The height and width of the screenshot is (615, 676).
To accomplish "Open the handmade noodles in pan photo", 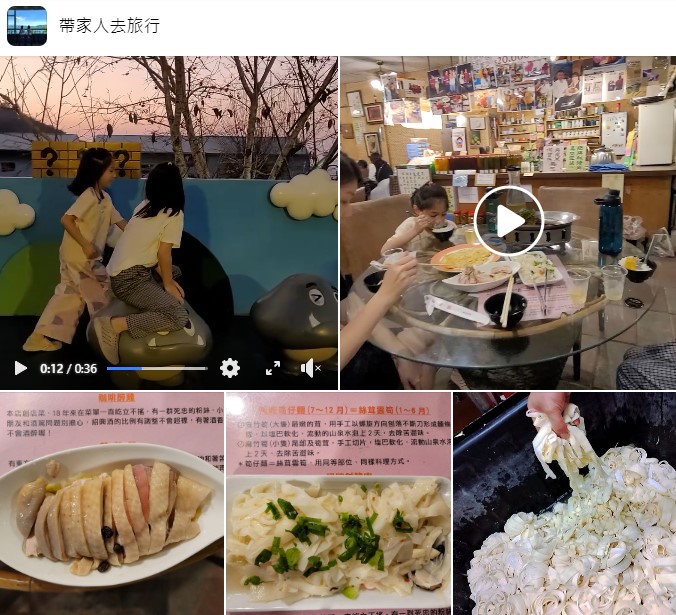I will coord(564,504).
